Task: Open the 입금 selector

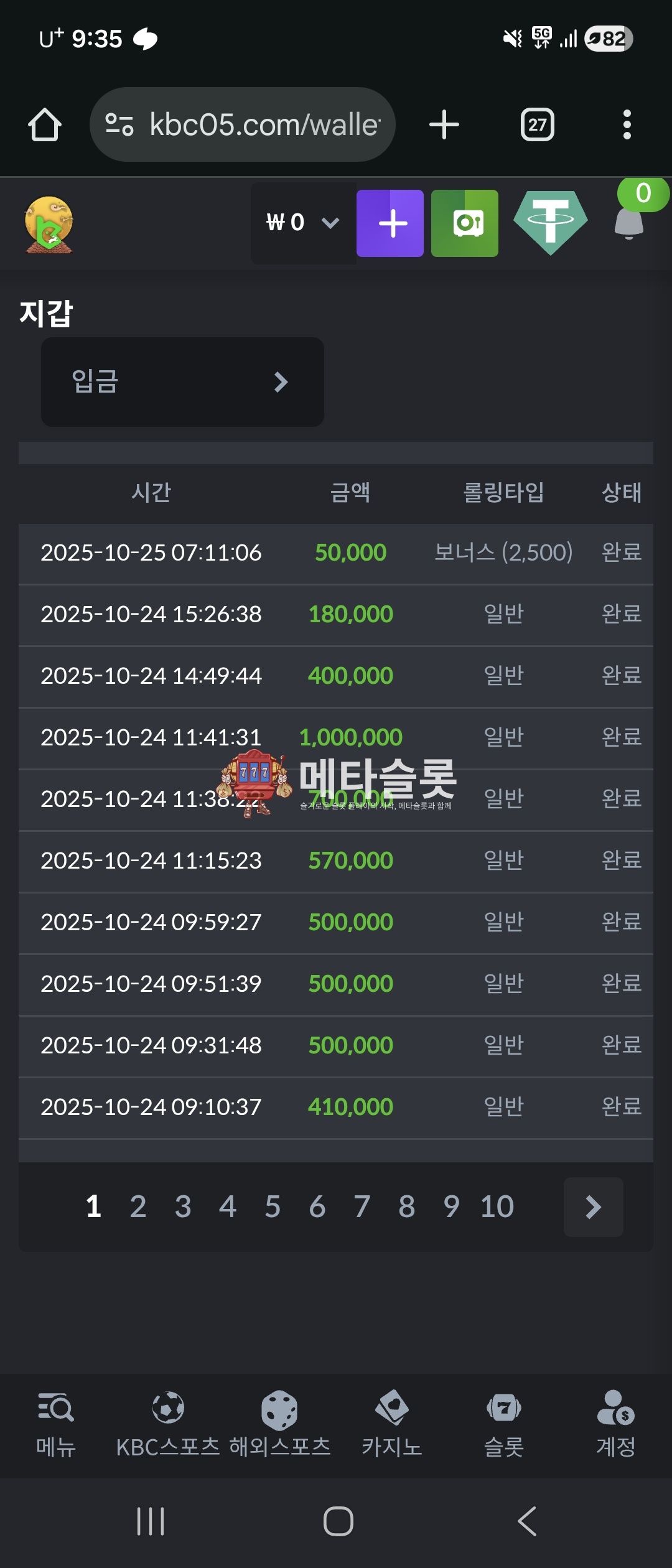Action: (182, 382)
